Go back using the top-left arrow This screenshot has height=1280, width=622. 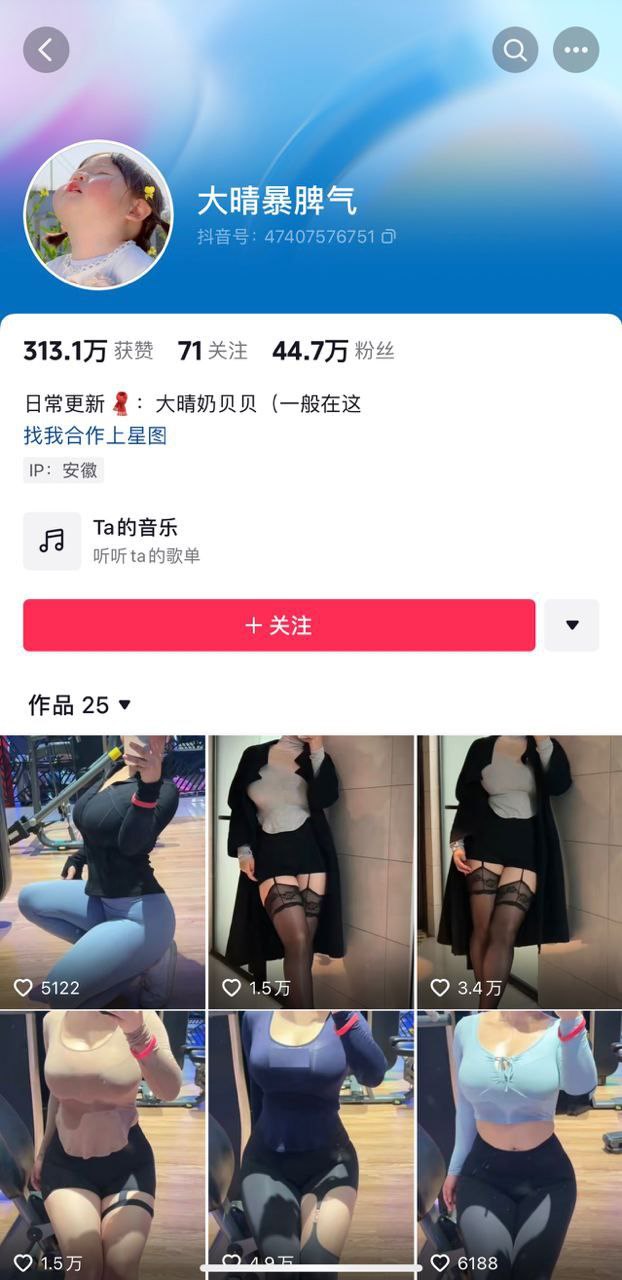tap(46, 50)
